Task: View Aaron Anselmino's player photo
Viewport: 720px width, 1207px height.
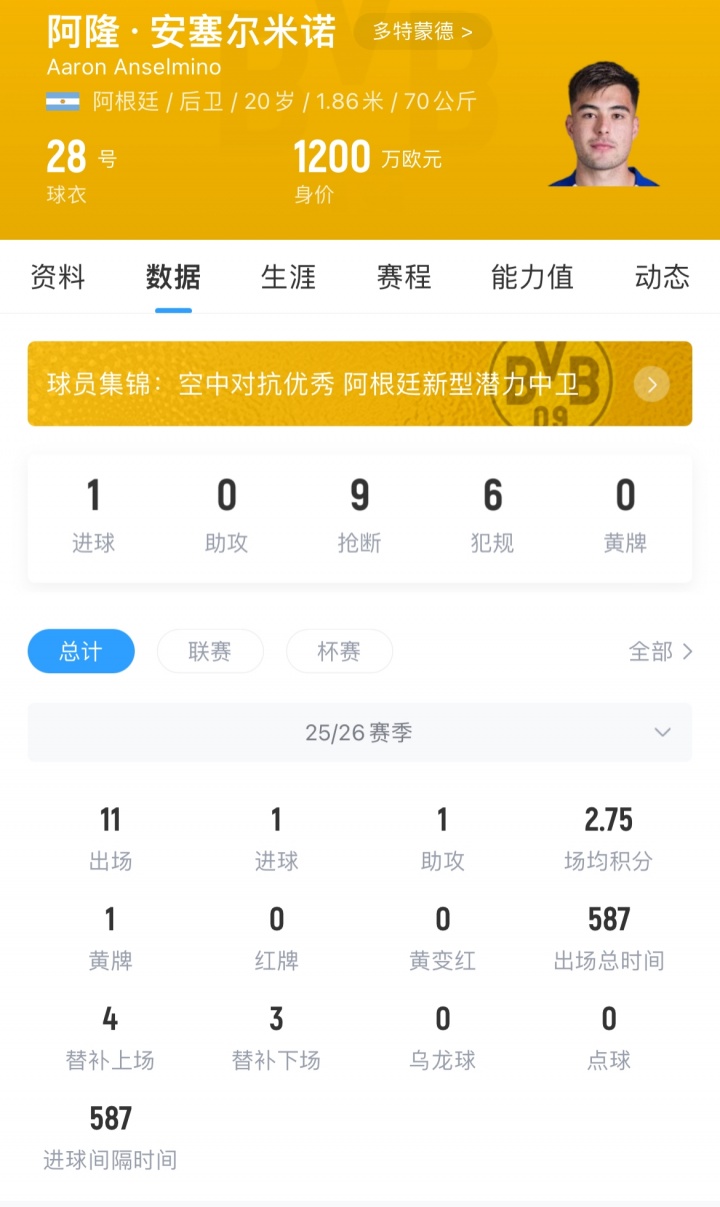Action: click(x=604, y=125)
